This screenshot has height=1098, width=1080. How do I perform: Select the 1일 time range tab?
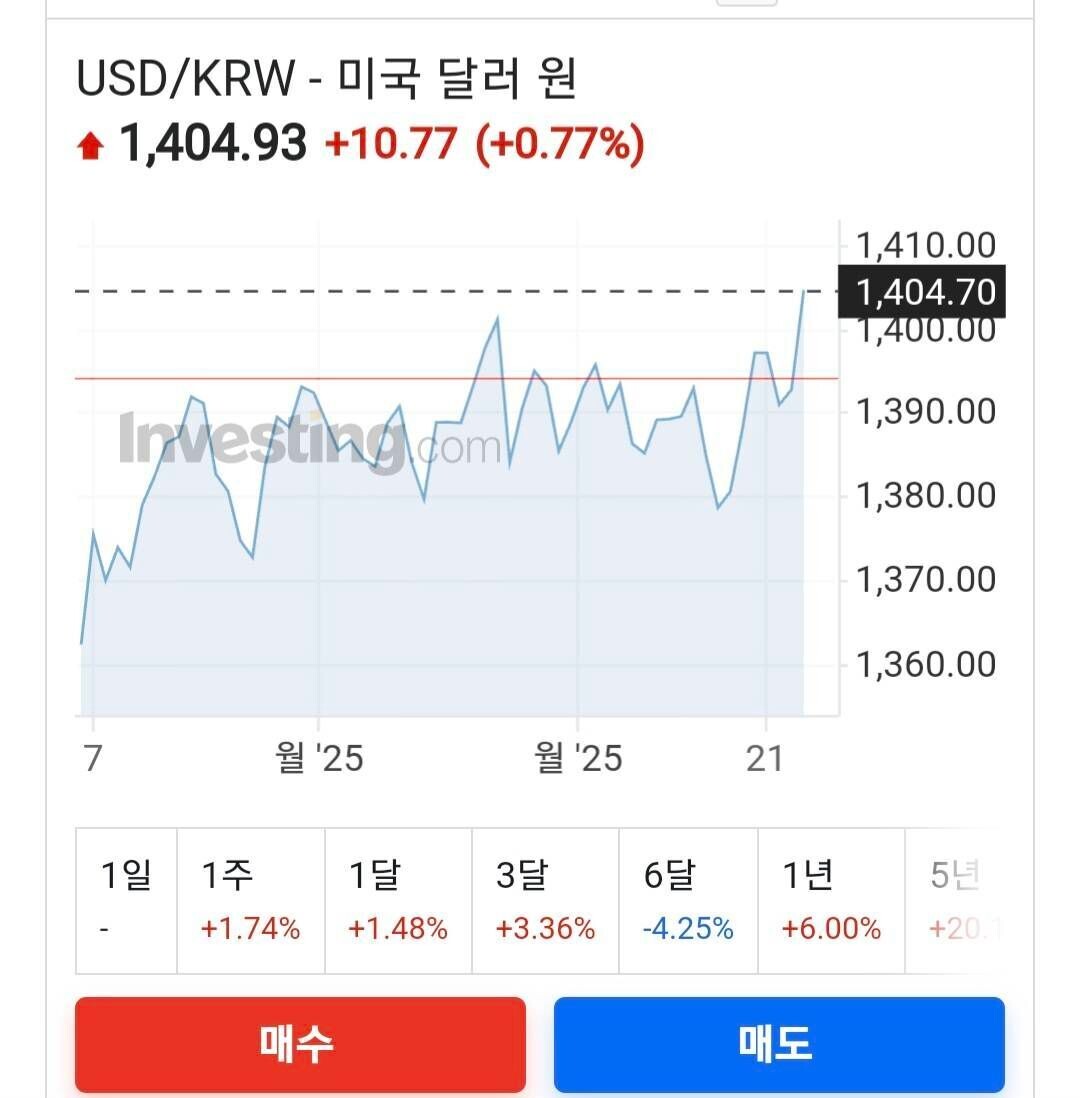[x=125, y=898]
